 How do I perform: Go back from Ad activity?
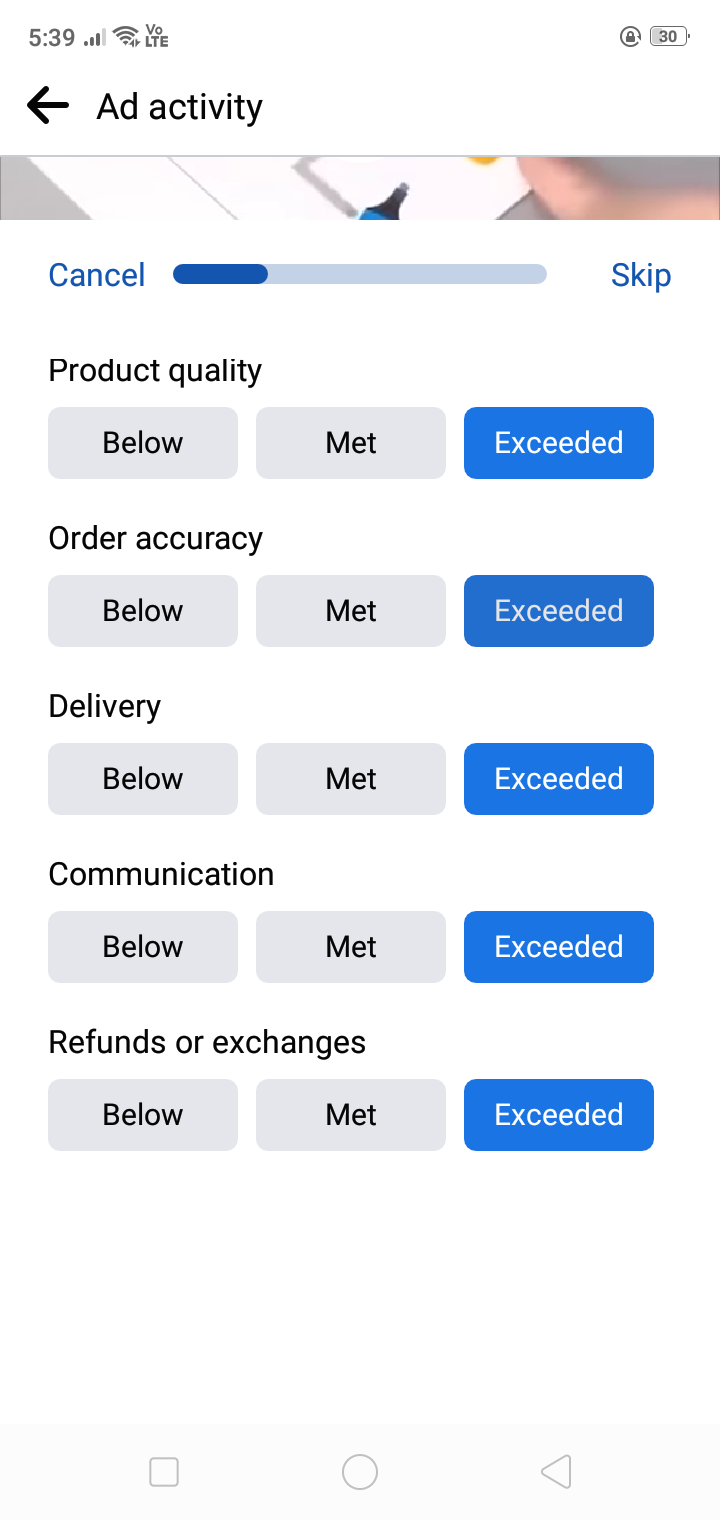[47, 106]
